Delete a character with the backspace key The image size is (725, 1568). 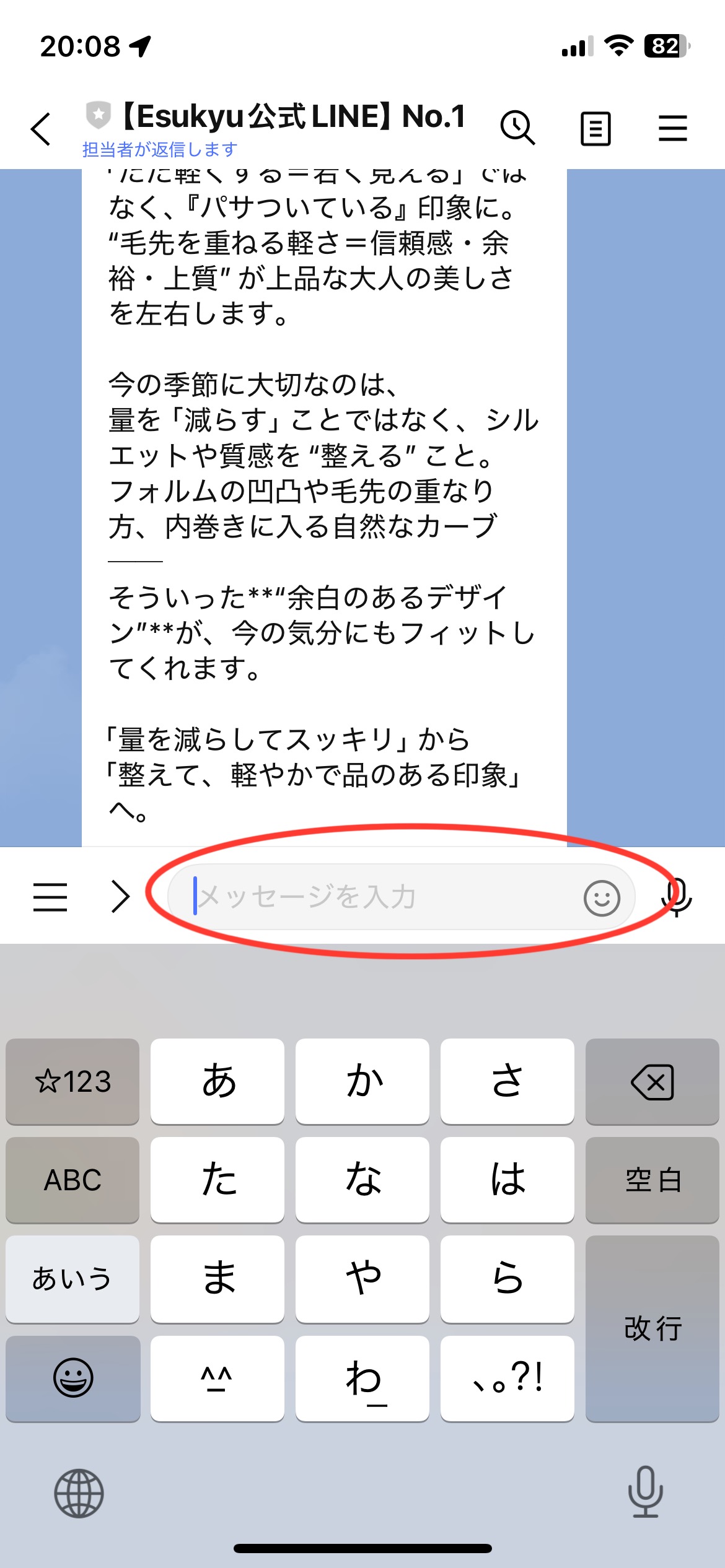pos(652,1081)
